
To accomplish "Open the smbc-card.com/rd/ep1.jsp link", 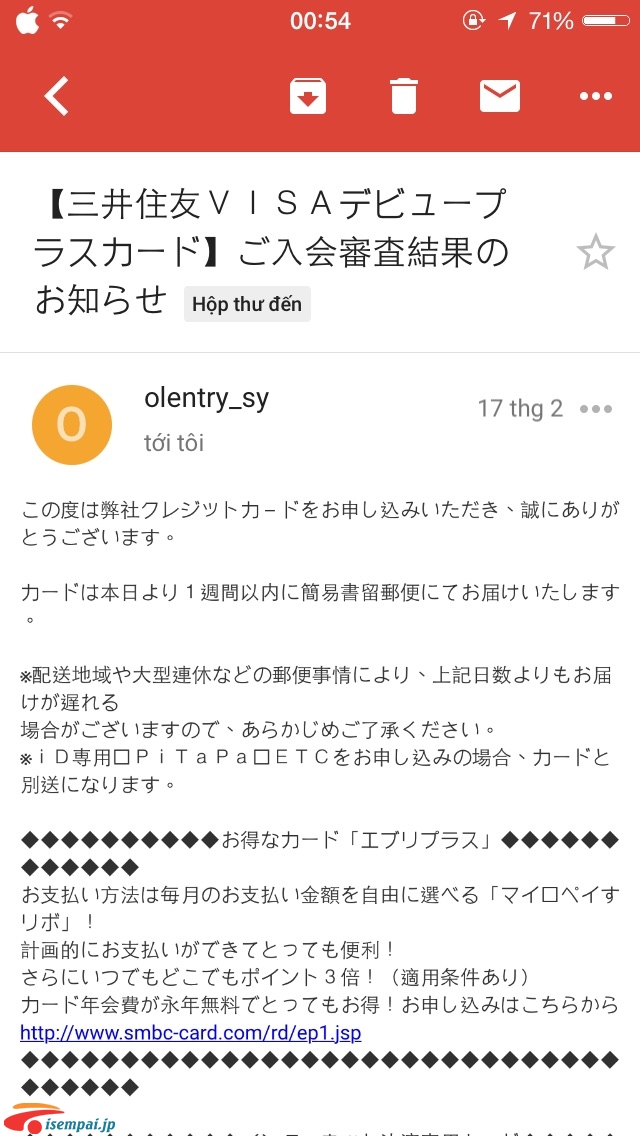I will click(x=191, y=1032).
